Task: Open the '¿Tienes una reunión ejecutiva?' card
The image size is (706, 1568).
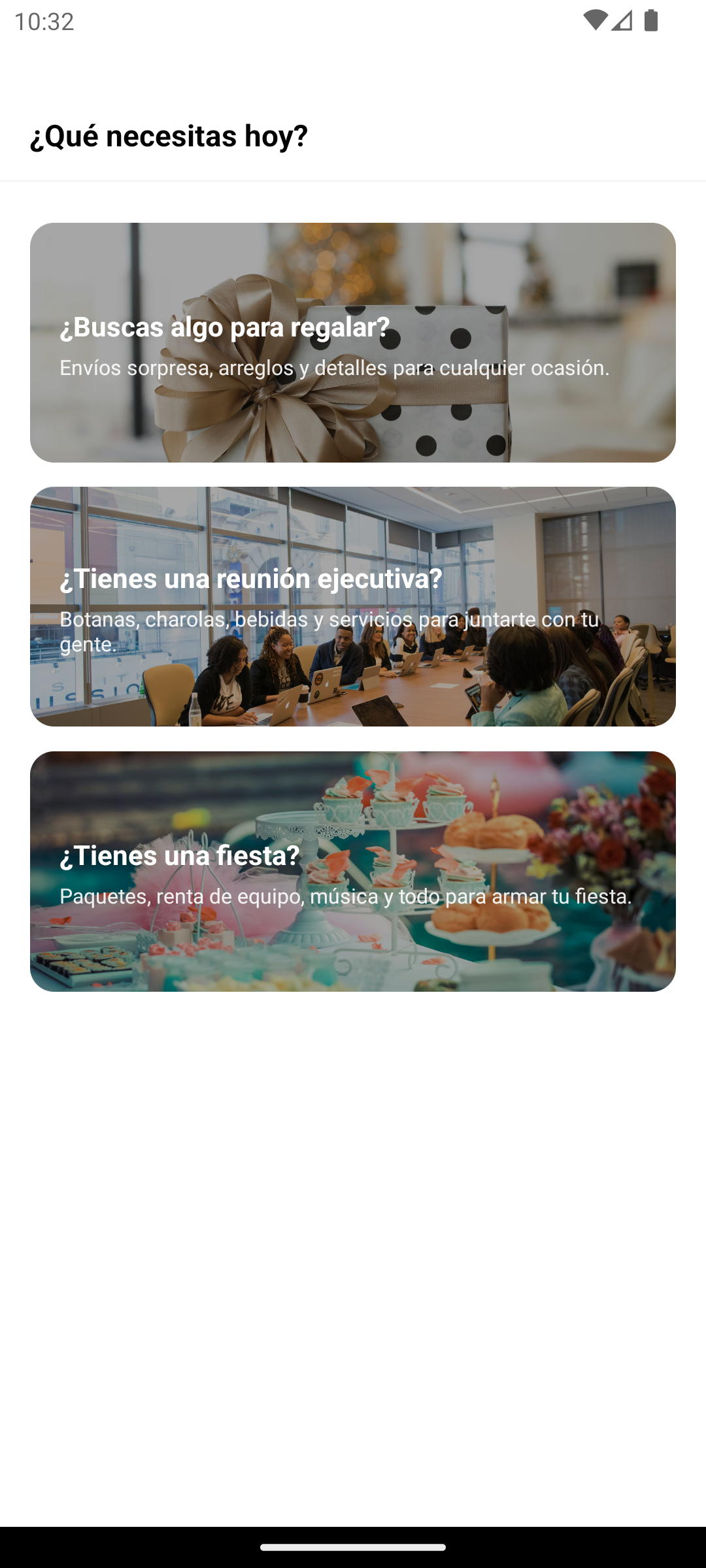Action: point(353,606)
